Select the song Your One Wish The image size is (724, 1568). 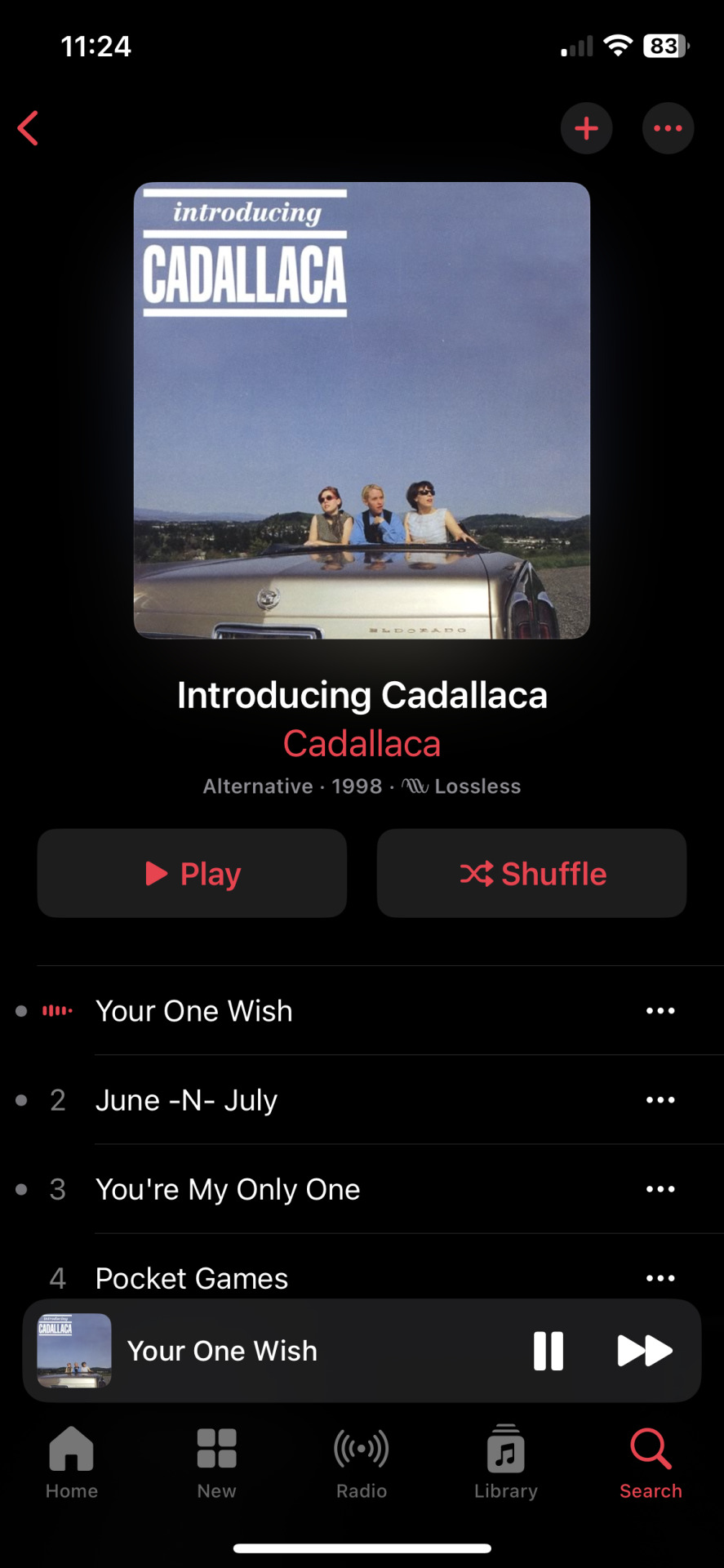(193, 1011)
